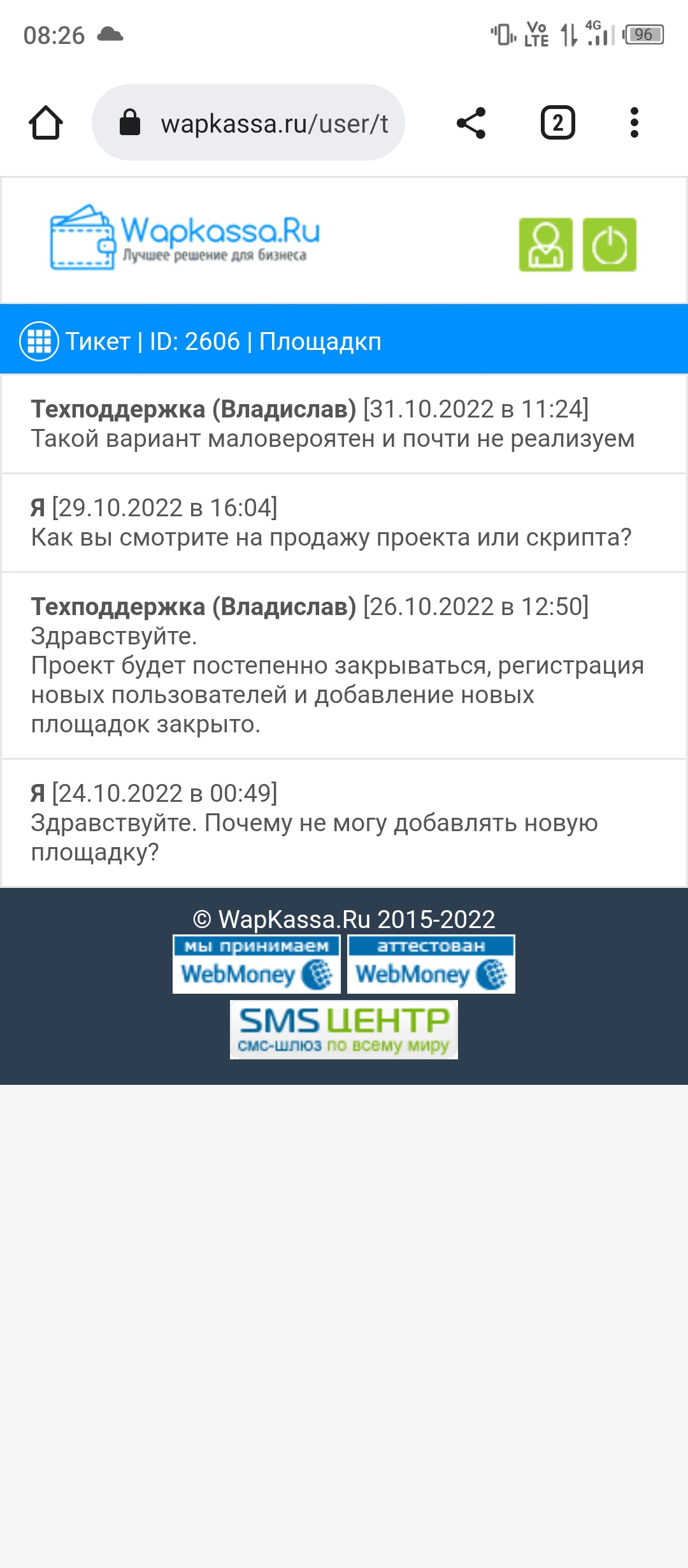
Task: Open the green user profile icon
Action: pos(545,245)
